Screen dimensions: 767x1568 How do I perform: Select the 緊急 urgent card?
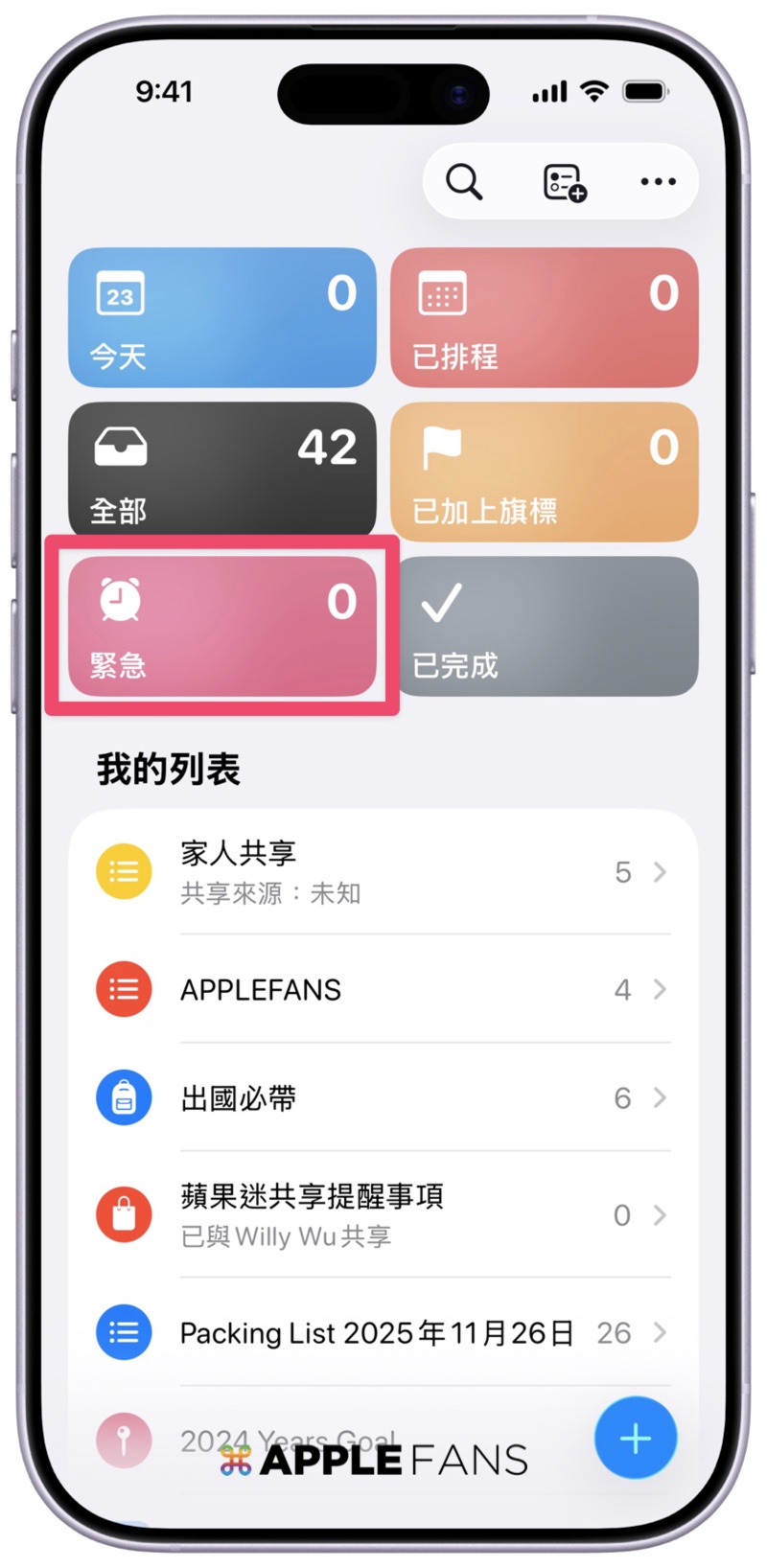[x=222, y=626]
